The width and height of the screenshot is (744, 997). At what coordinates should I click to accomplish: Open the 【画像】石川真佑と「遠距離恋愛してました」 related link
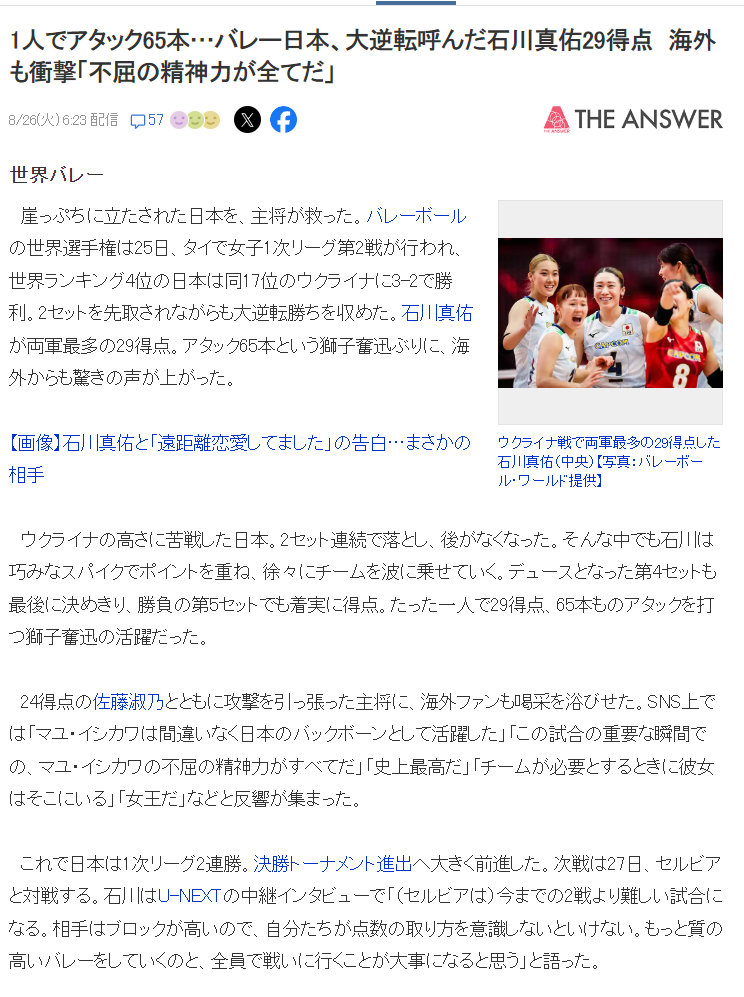click(238, 442)
